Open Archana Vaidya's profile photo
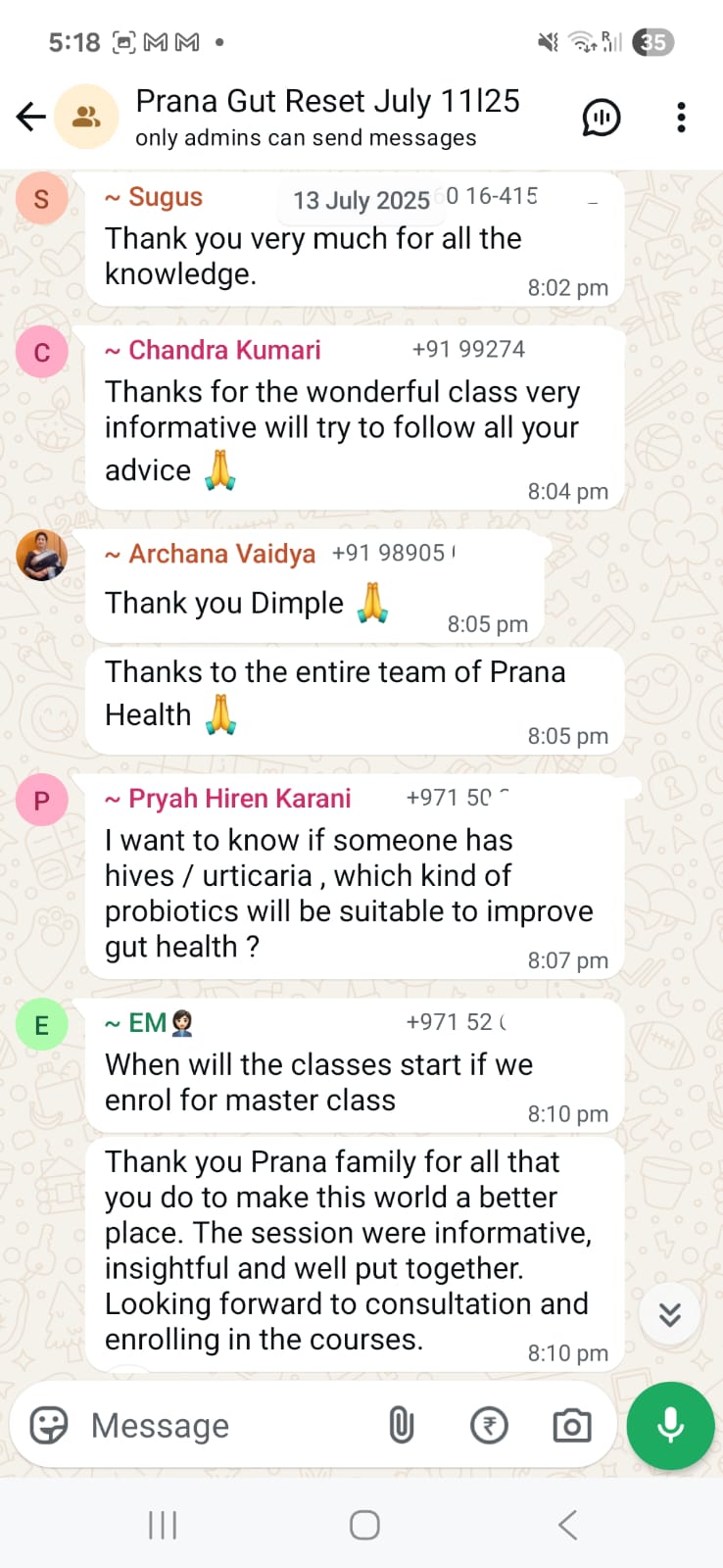This screenshot has height=1568, width=723. [x=42, y=556]
